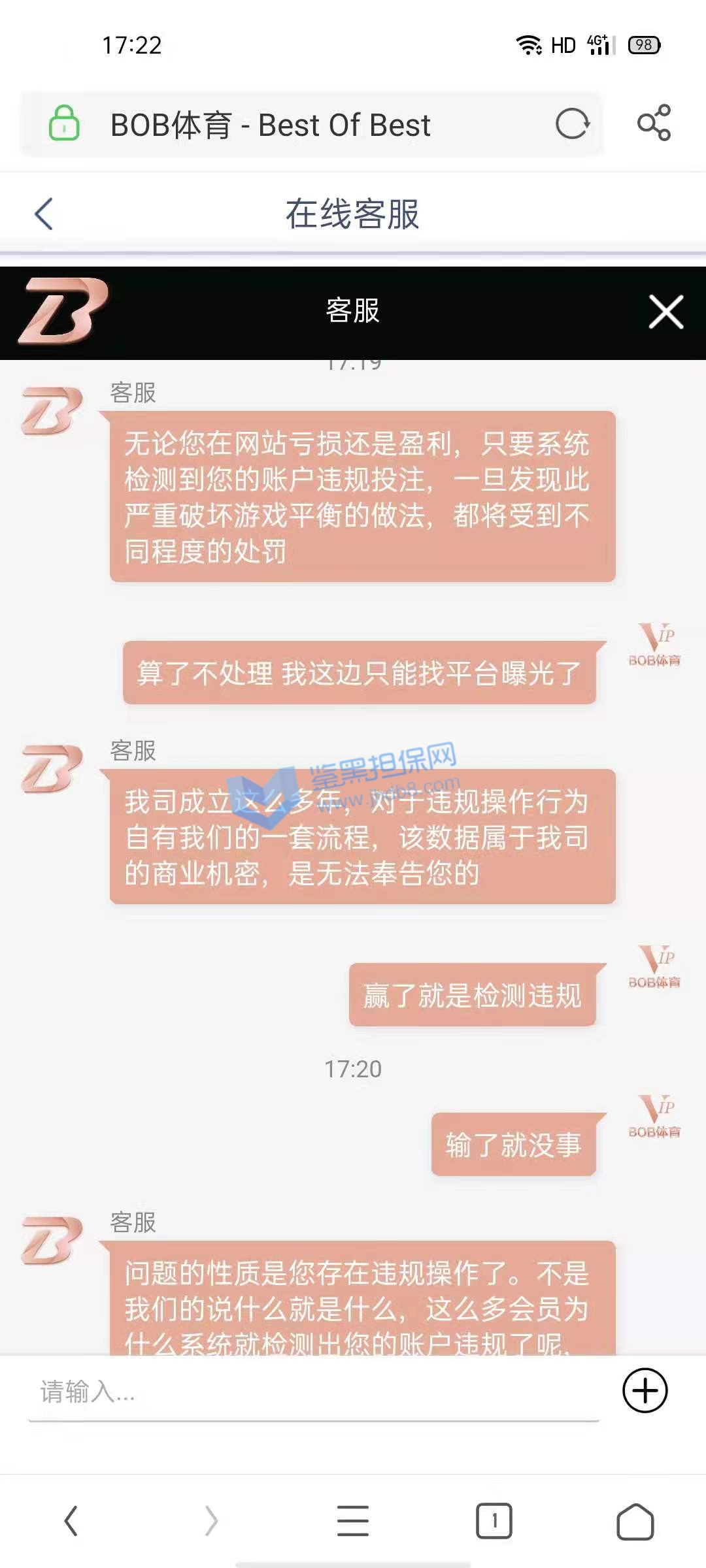This screenshot has width=706, height=1568.
Task: View open browser tabs
Action: 494,1521
